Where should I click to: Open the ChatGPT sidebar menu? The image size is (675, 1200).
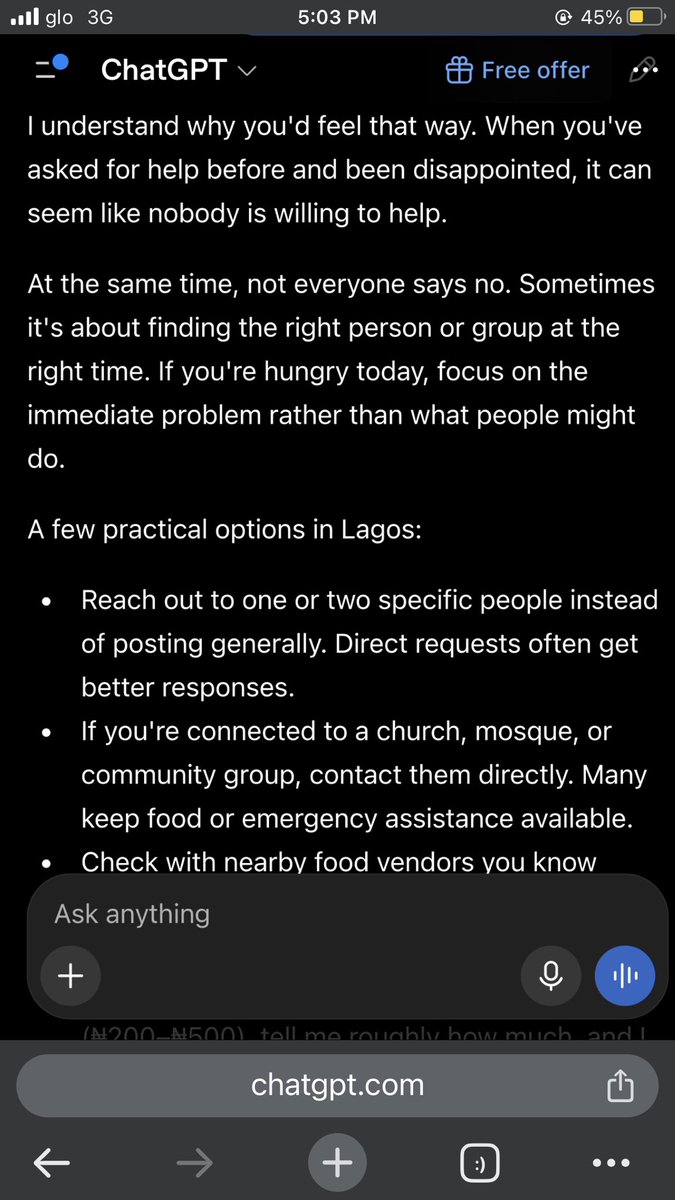[51, 69]
